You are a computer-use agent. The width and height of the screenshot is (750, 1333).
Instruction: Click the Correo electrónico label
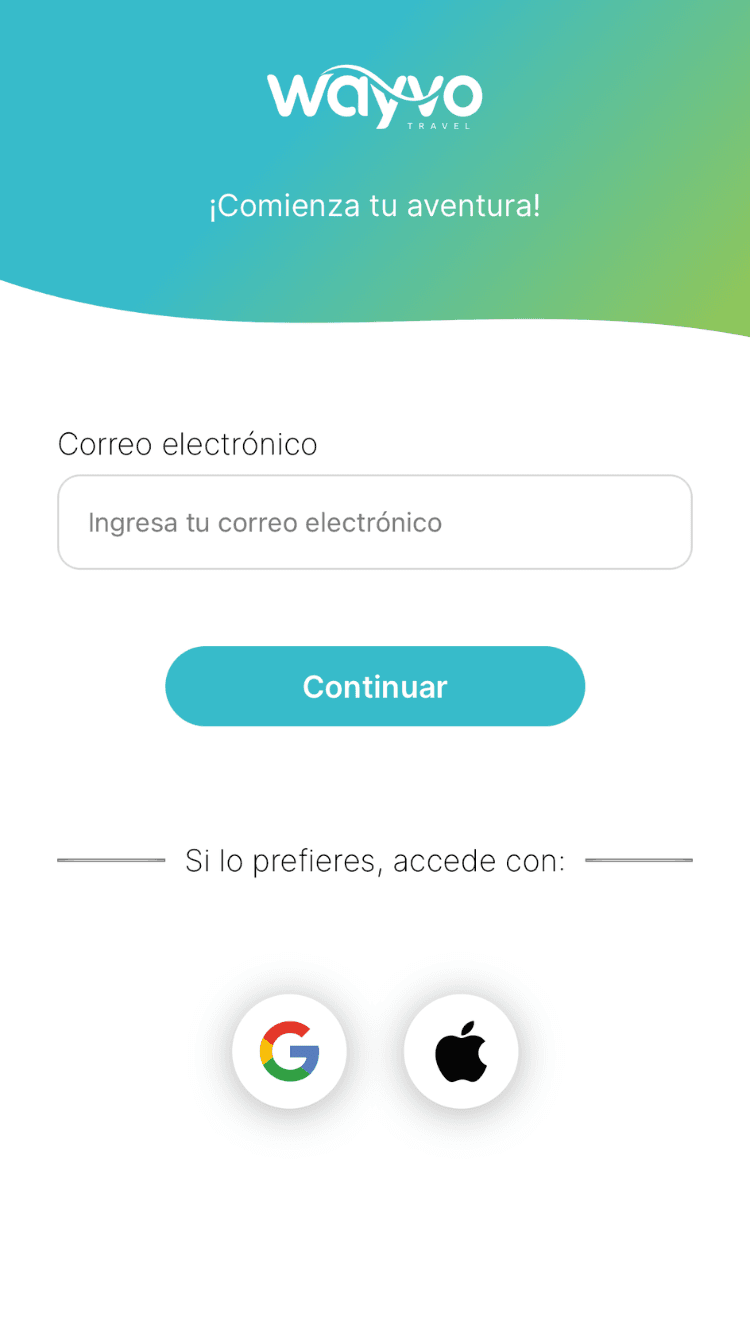pyautogui.click(x=188, y=443)
